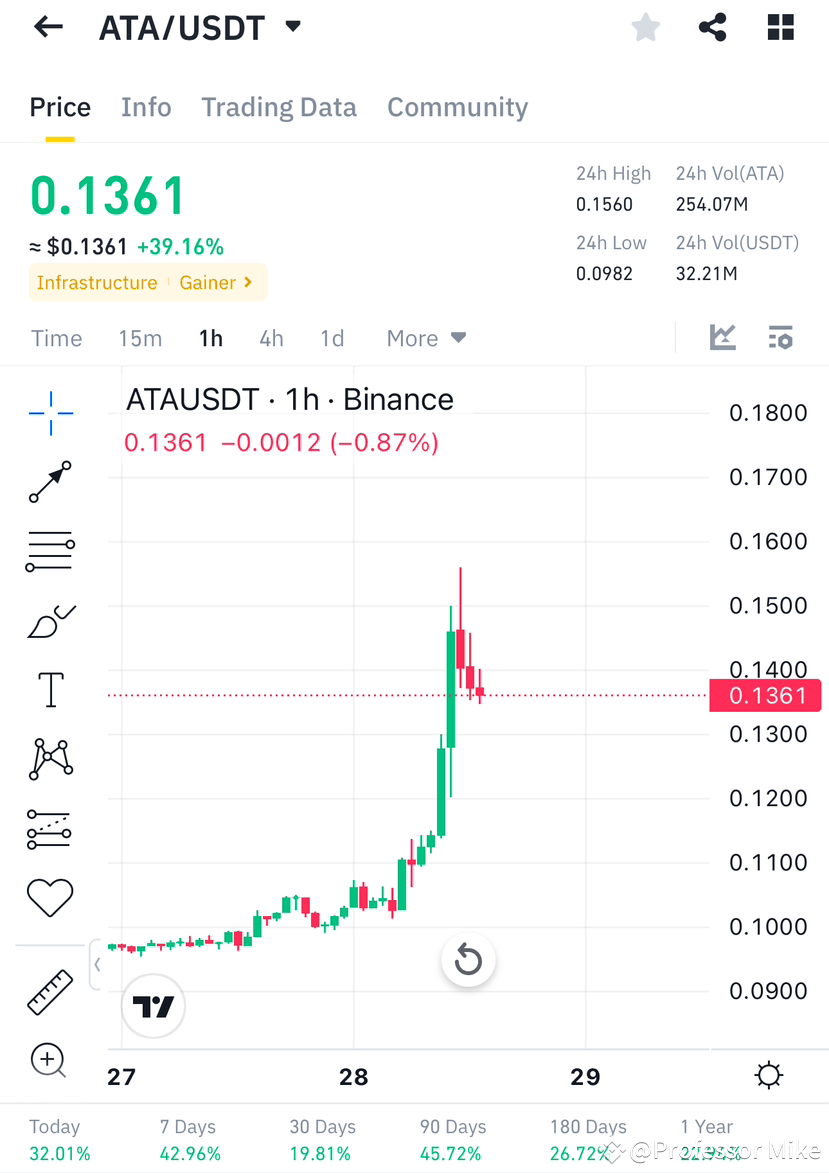This screenshot has height=1173, width=829.
Task: Favorite ATA/USDT with the star
Action: (x=645, y=27)
